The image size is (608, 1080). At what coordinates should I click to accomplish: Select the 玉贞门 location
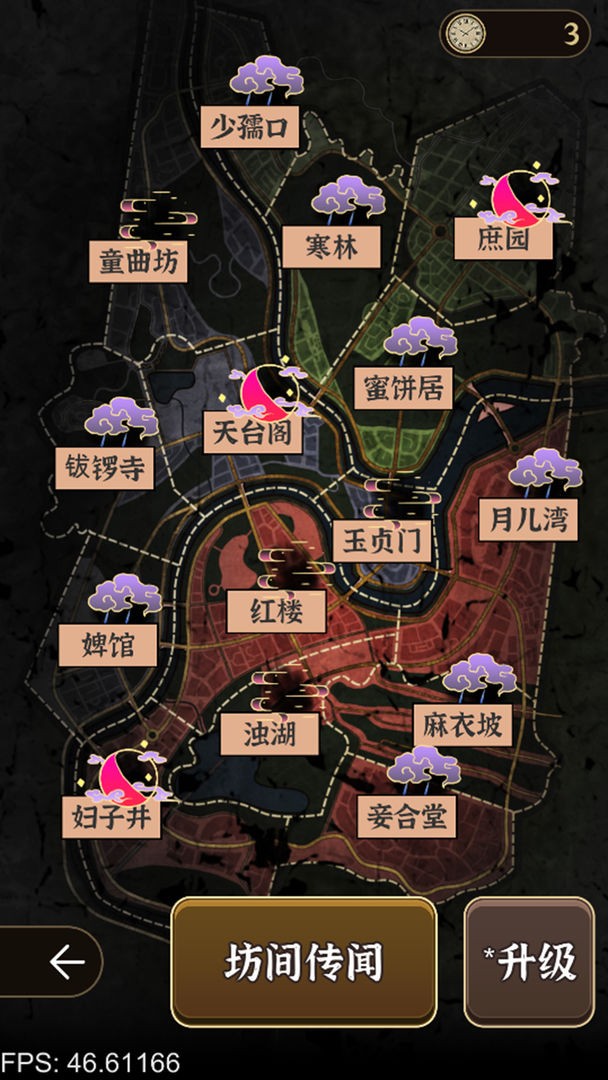click(x=382, y=540)
